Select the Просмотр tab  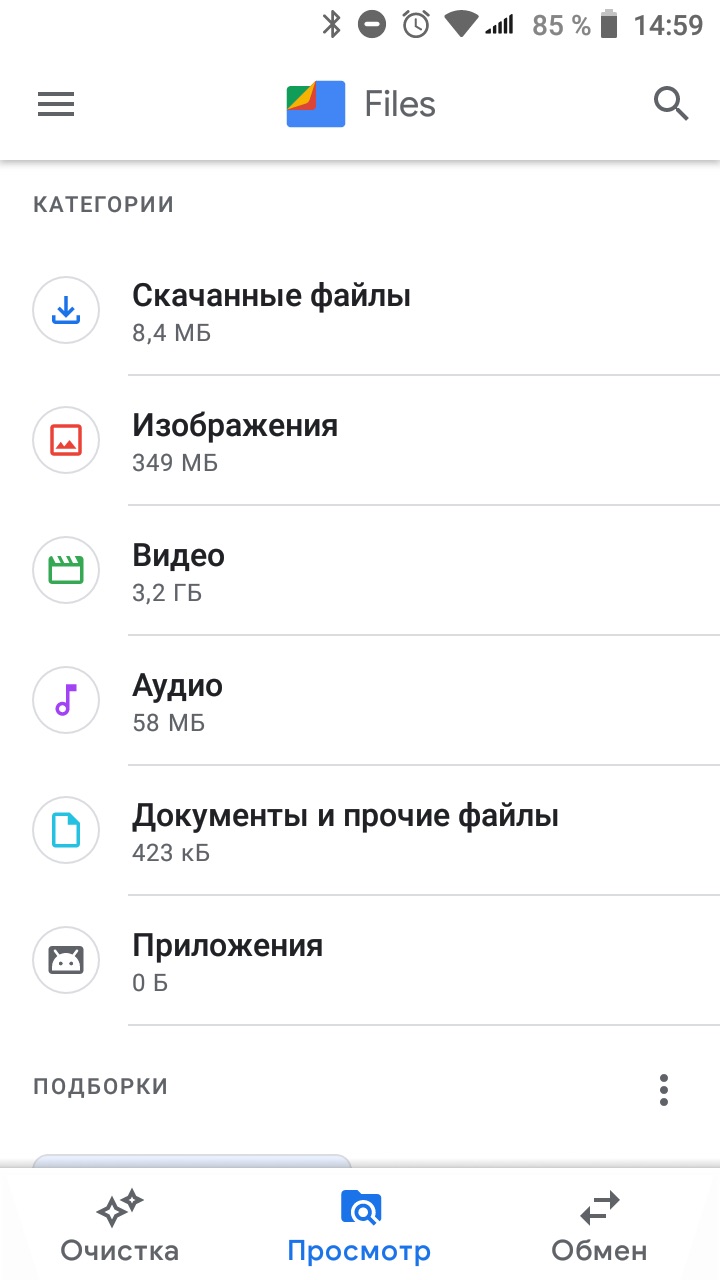pos(359,1226)
